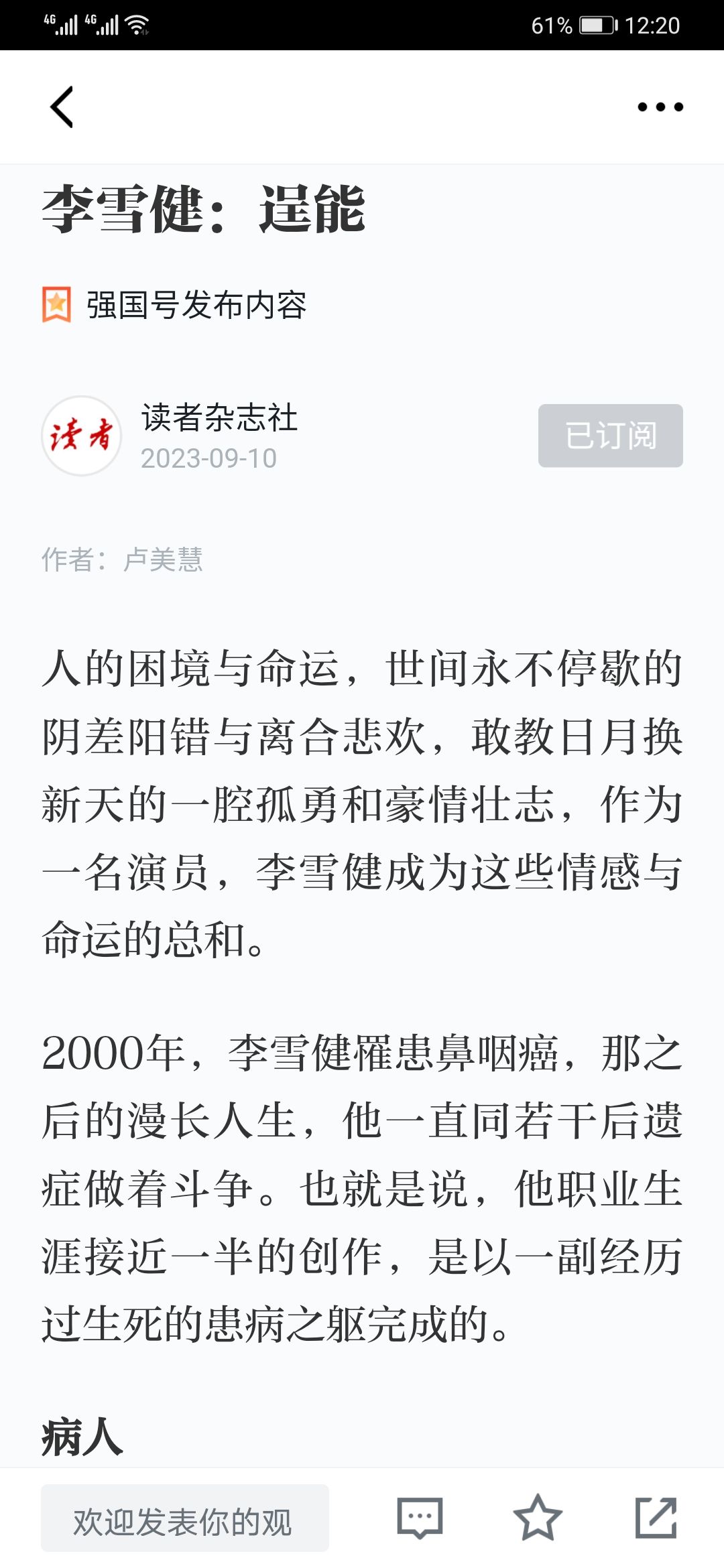Go back using the top-left arrow

click(x=62, y=107)
